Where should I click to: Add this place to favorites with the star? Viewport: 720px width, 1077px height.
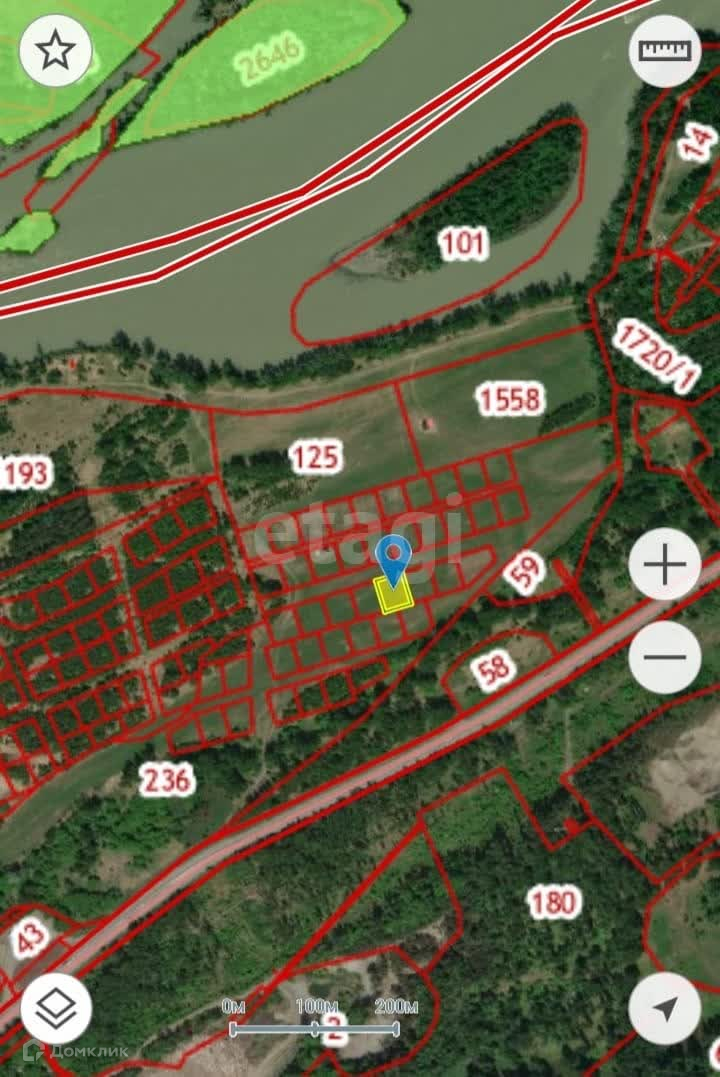56,50
